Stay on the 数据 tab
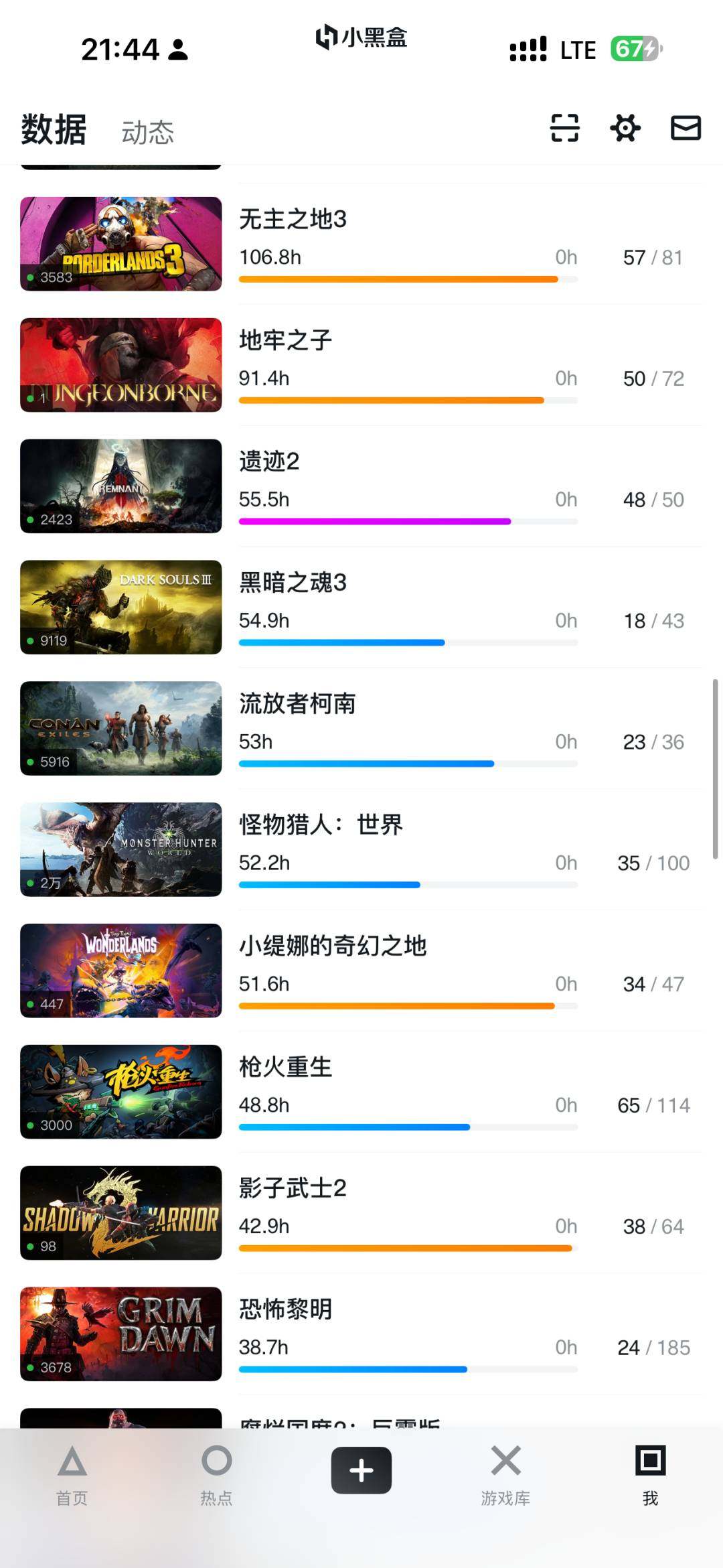The height and width of the screenshot is (1568, 723). [x=52, y=131]
